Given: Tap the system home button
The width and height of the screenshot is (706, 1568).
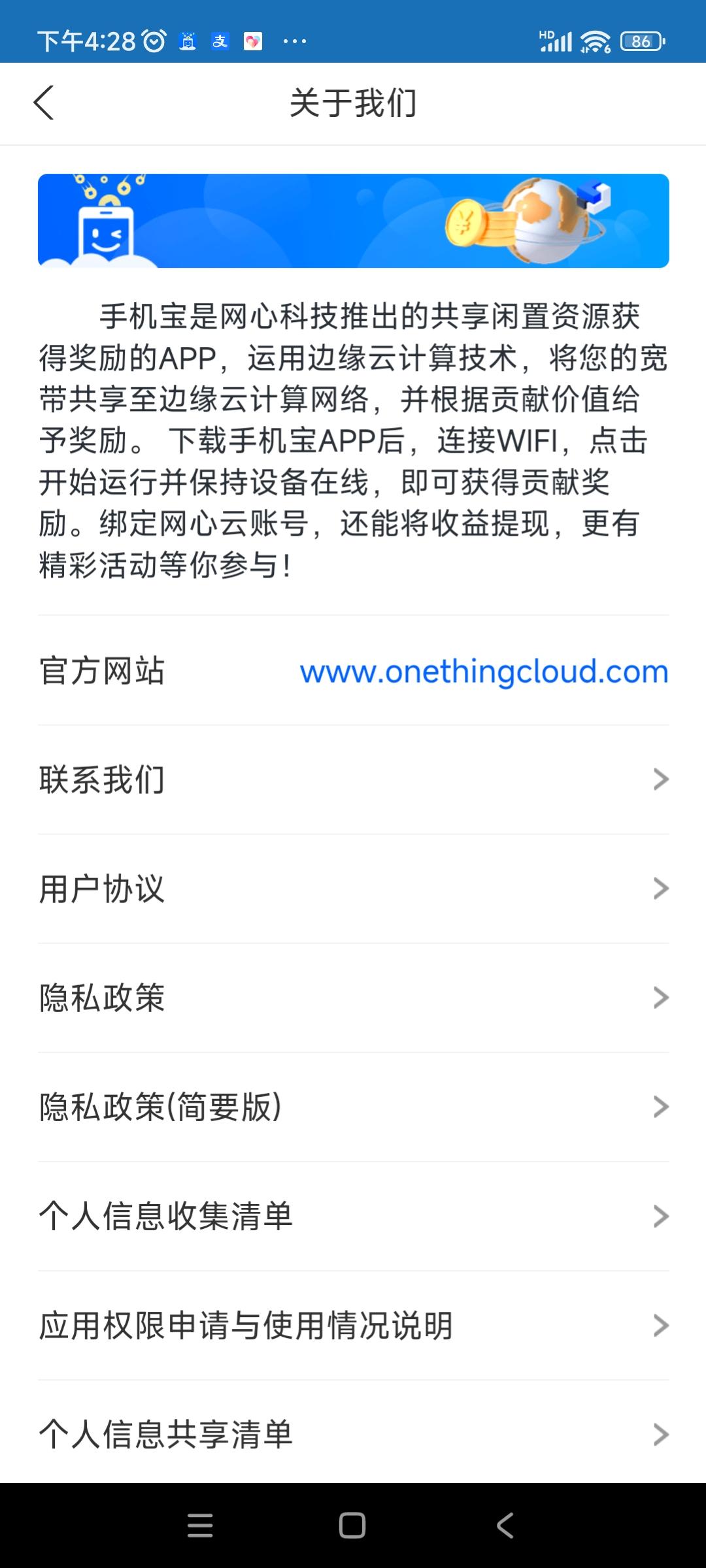Looking at the screenshot, I should click(352, 1526).
